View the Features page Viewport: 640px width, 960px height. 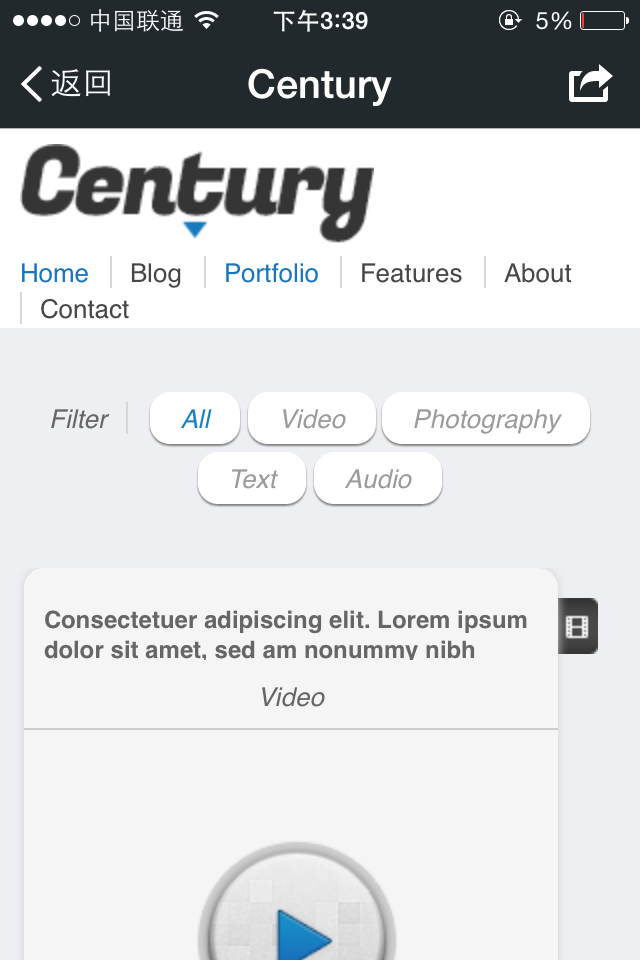pos(411,273)
